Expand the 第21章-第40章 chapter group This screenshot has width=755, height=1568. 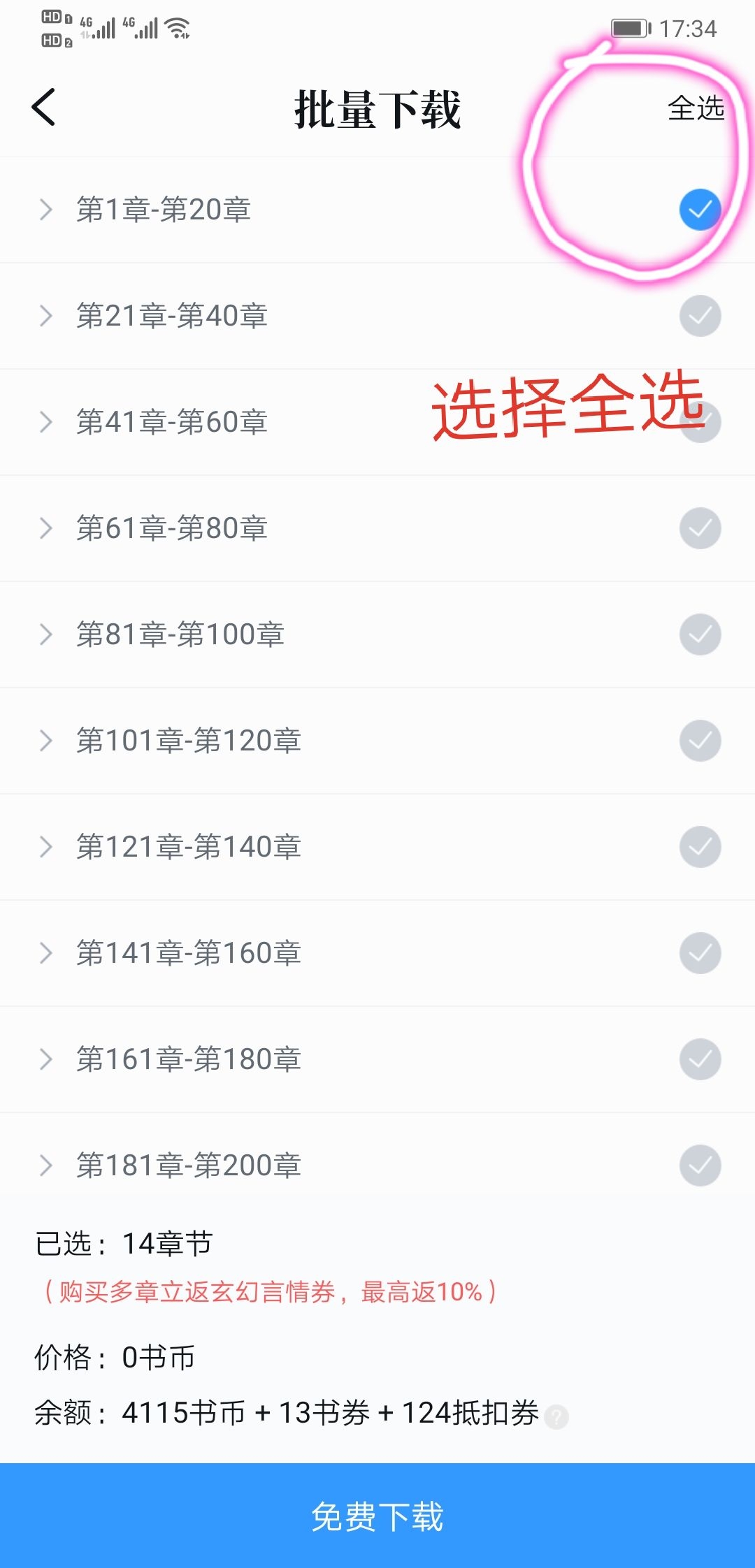click(46, 316)
